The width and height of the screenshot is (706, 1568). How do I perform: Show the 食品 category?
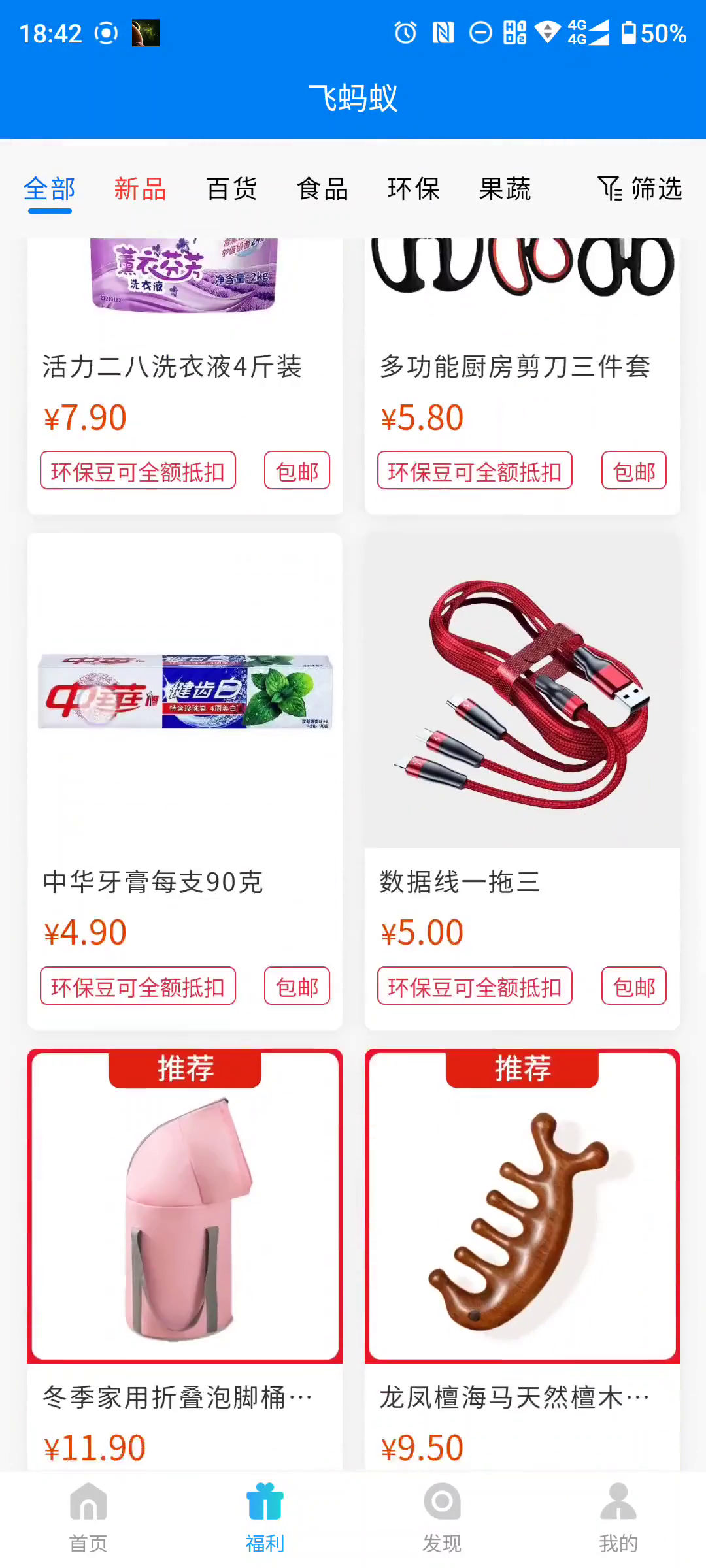(322, 189)
